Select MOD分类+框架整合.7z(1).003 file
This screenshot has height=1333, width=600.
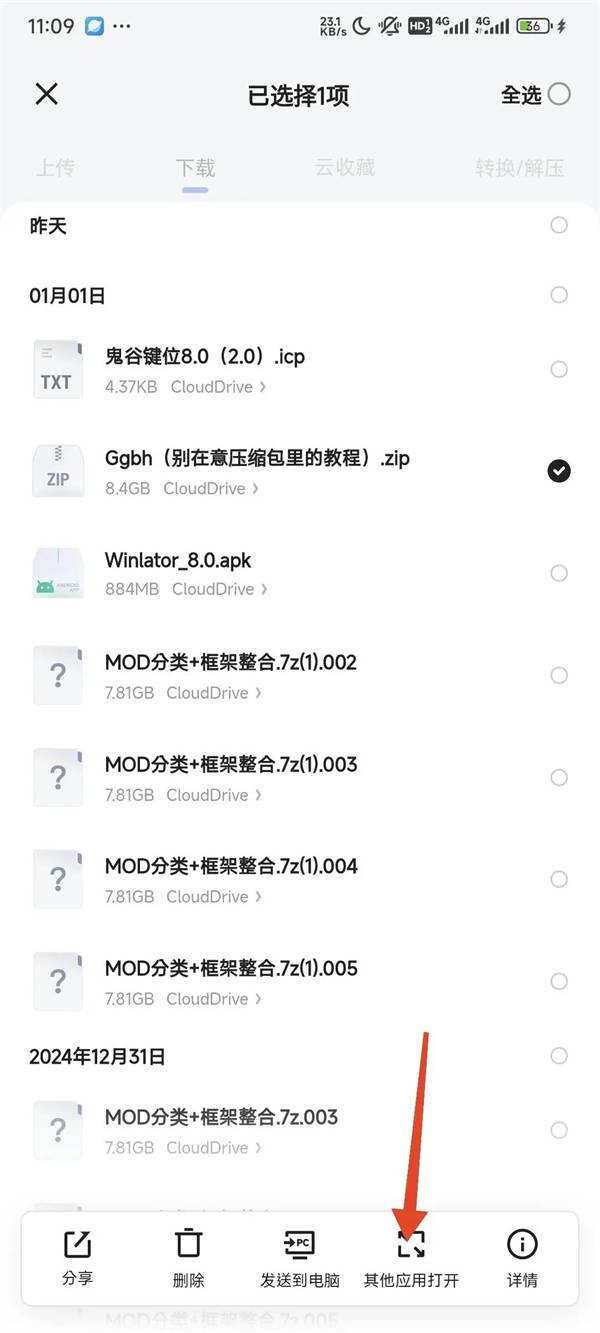coord(559,777)
